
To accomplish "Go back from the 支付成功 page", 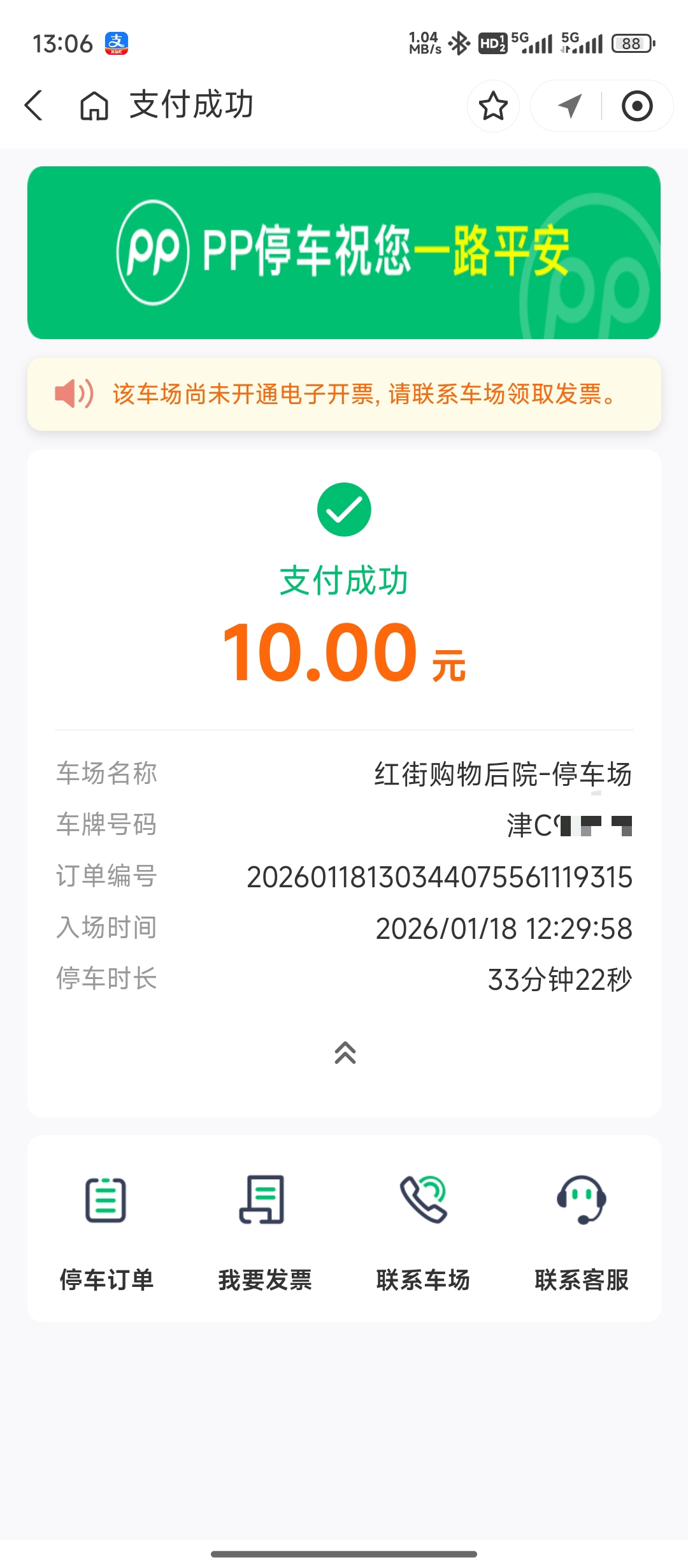I will (x=34, y=105).
